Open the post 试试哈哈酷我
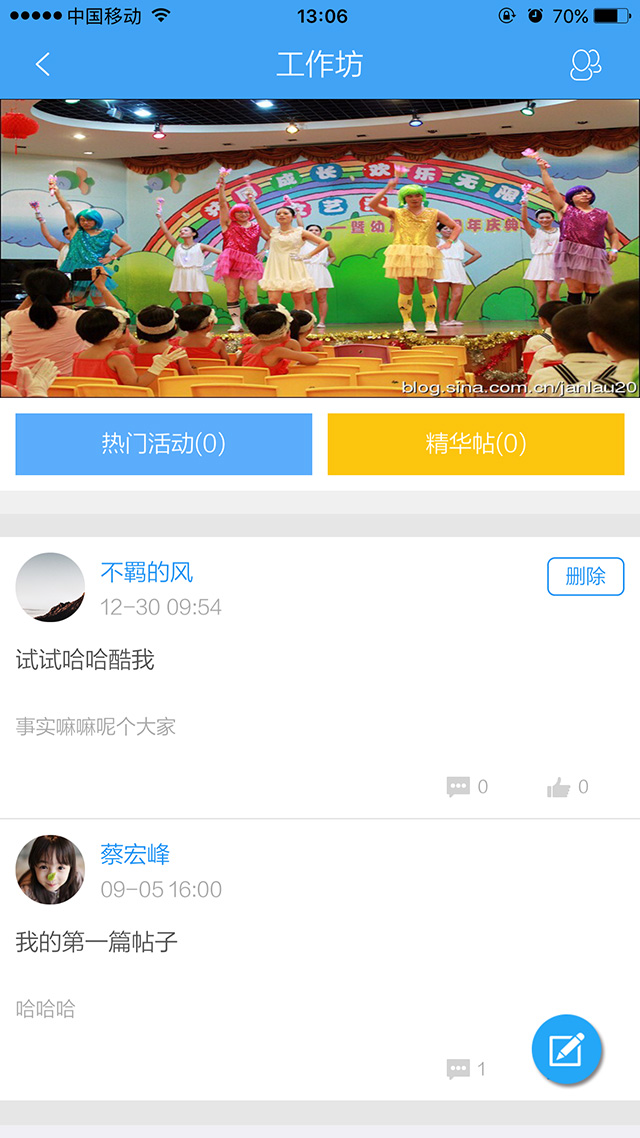640x1138 pixels. [86, 660]
